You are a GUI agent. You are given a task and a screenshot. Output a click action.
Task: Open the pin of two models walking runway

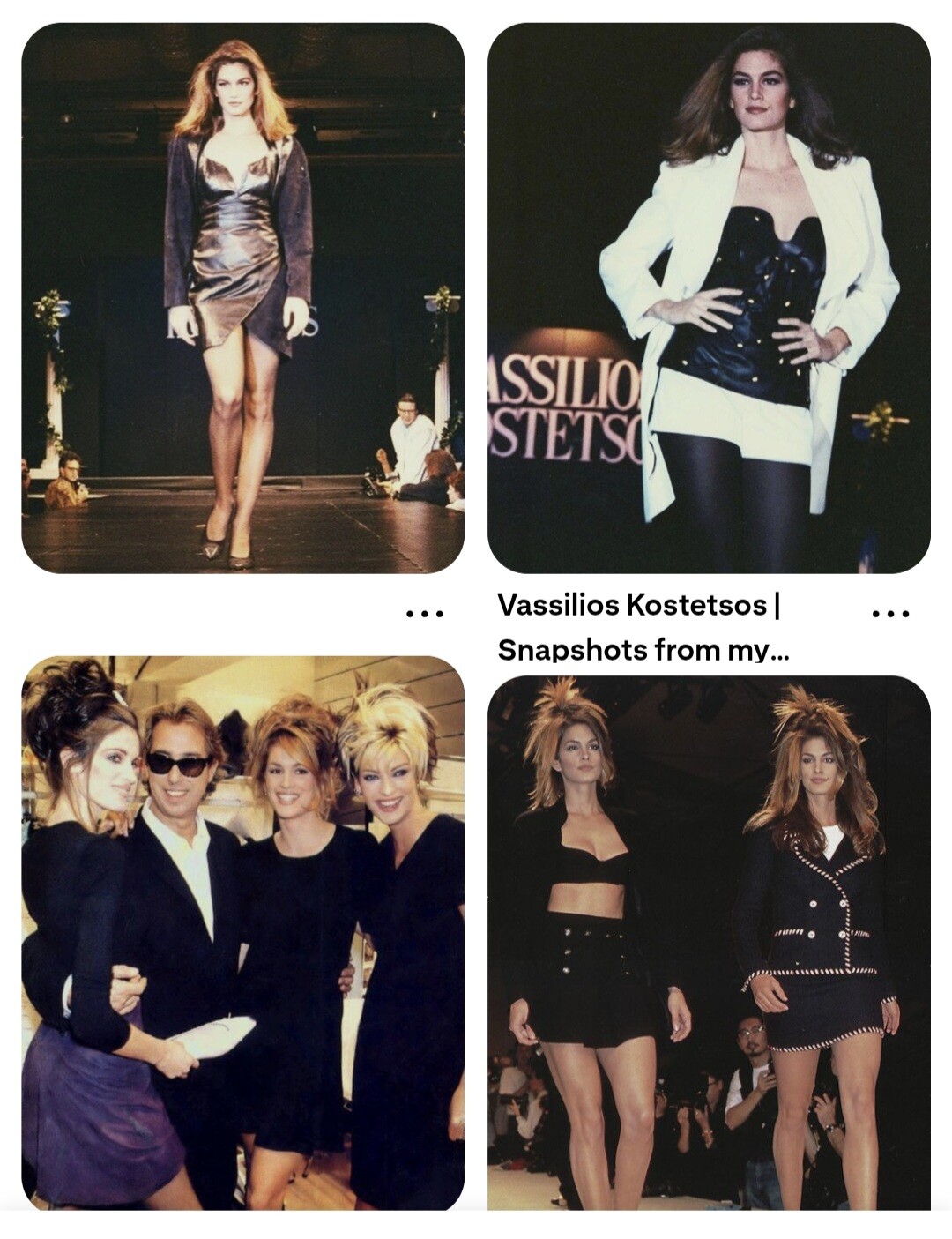coord(709,942)
